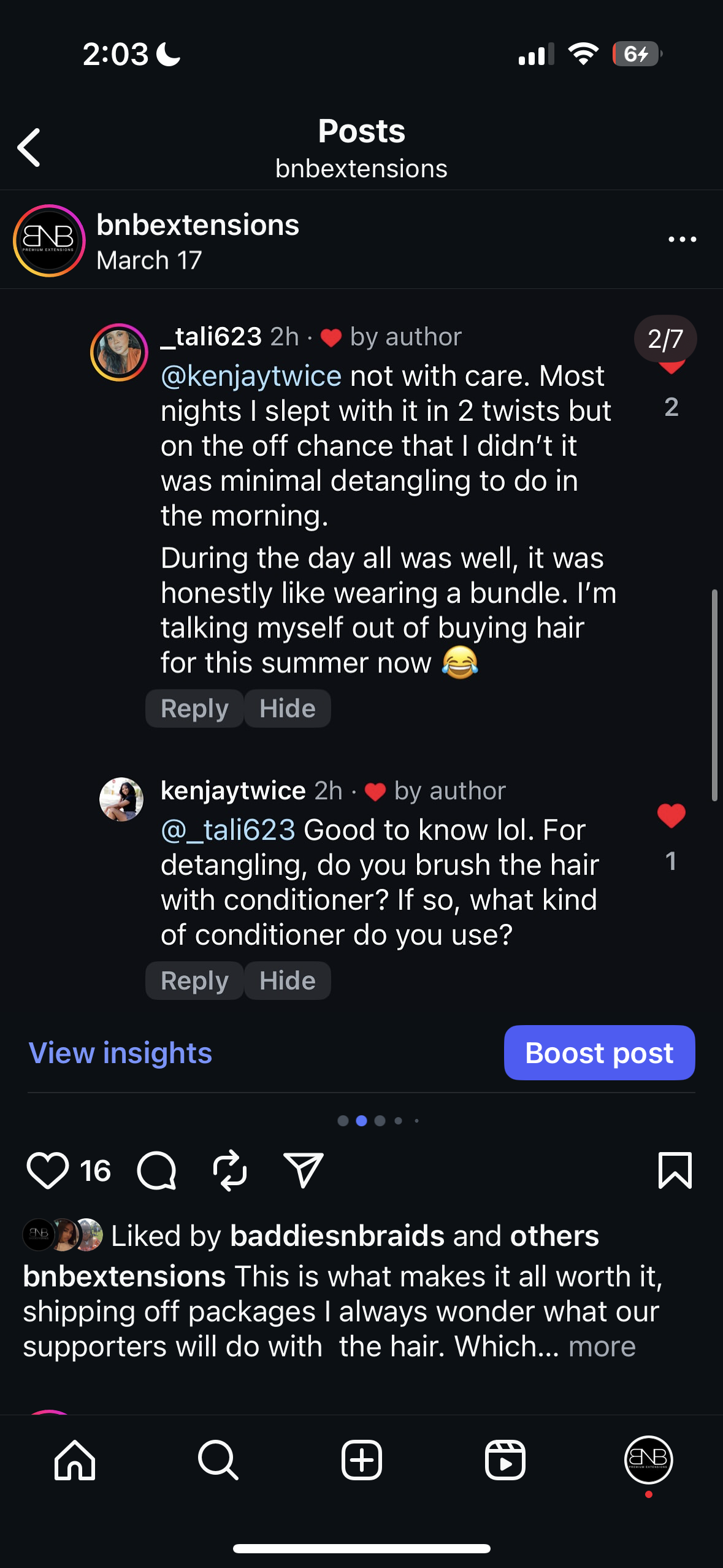723x1568 pixels.
Task: Tap Boost post button
Action: tap(599, 1053)
